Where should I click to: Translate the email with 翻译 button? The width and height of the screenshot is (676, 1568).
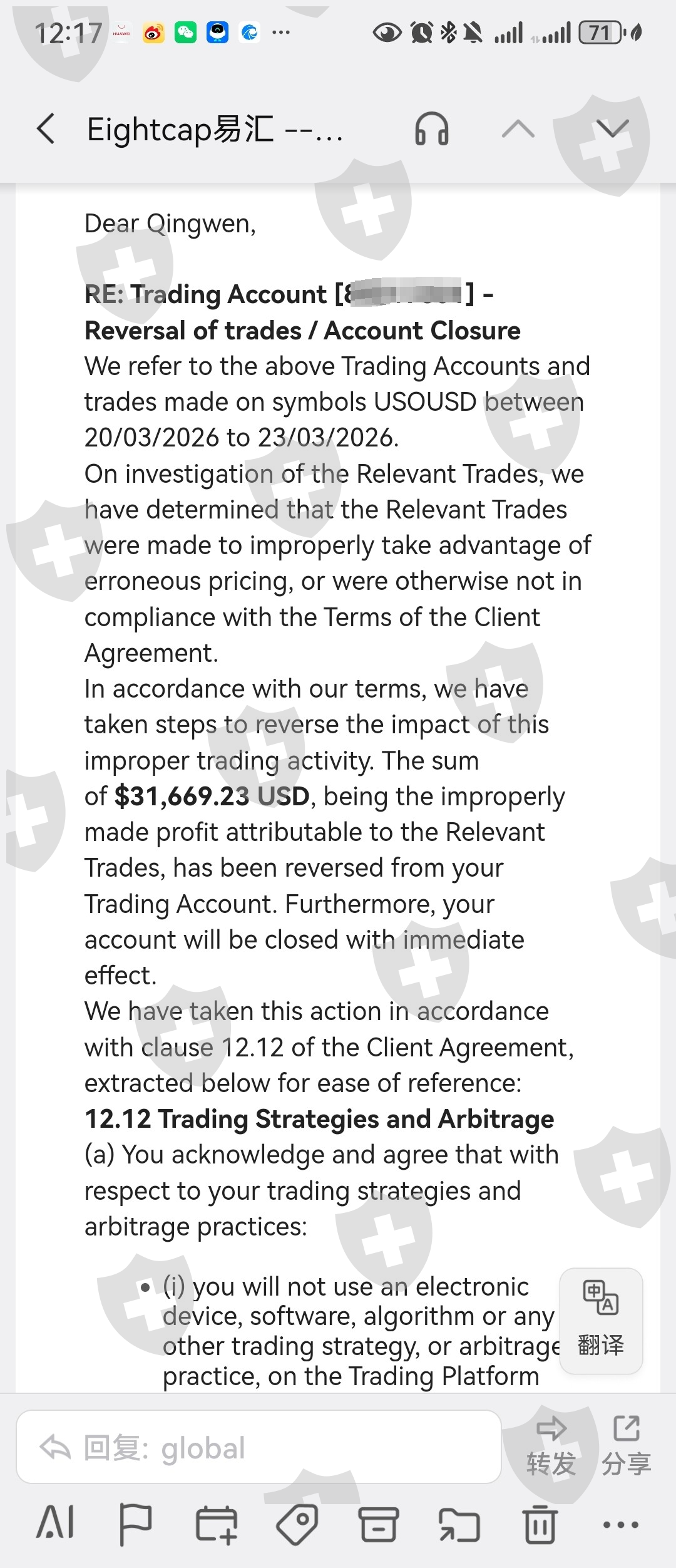[x=601, y=1321]
